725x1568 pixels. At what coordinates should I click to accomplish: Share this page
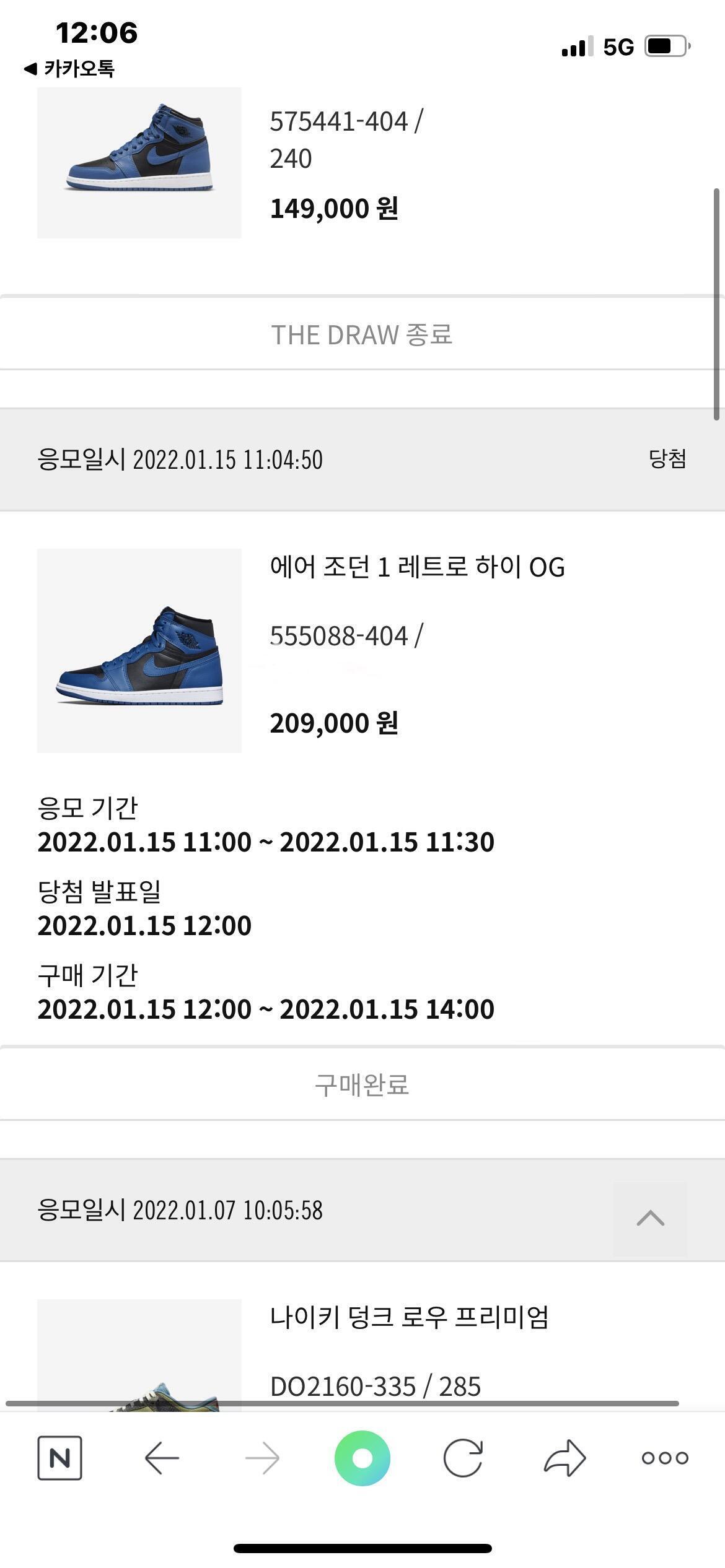(x=565, y=1458)
